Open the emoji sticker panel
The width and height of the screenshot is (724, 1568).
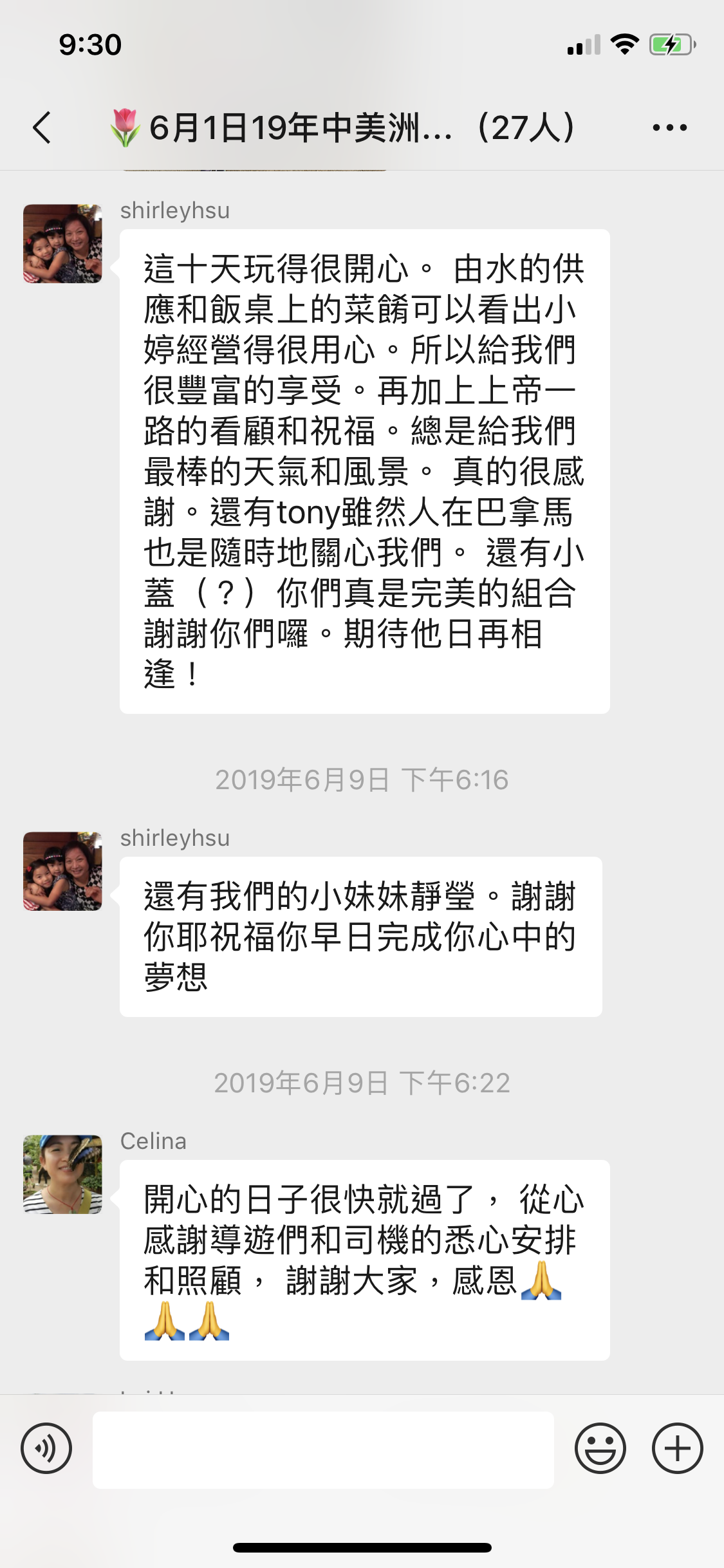tap(600, 1449)
